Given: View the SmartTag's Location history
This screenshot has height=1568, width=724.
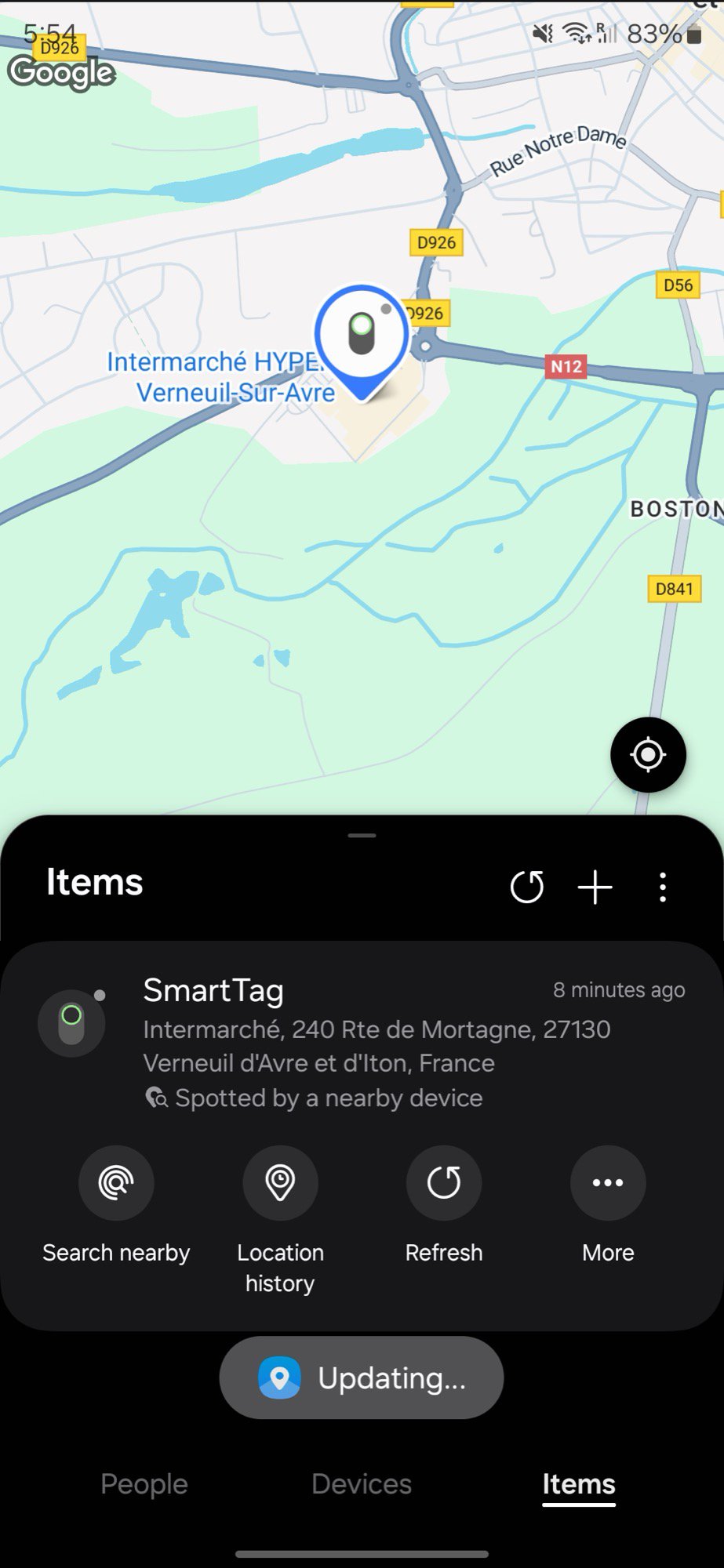Looking at the screenshot, I should point(280,1182).
